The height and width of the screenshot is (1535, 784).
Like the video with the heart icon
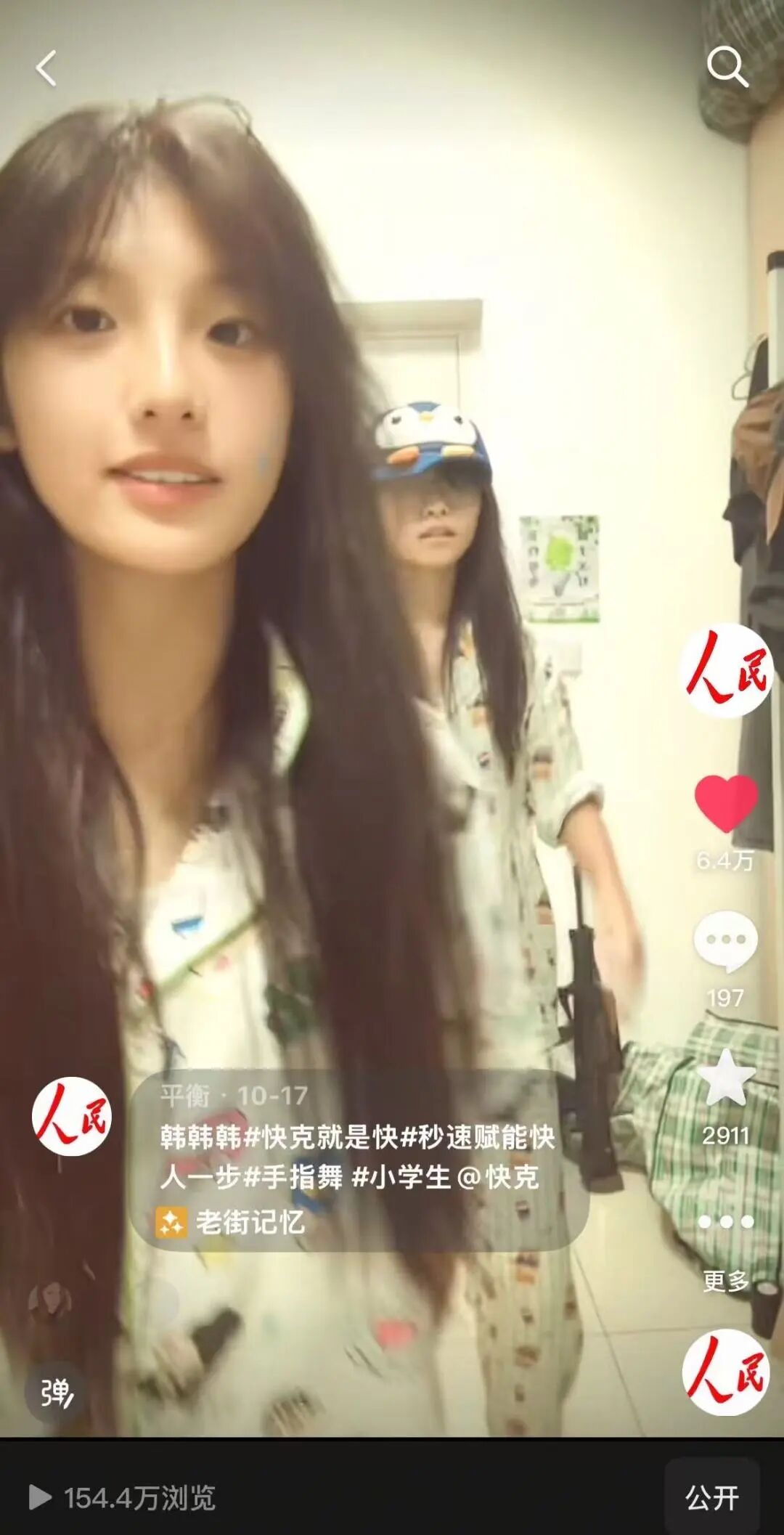point(725,802)
